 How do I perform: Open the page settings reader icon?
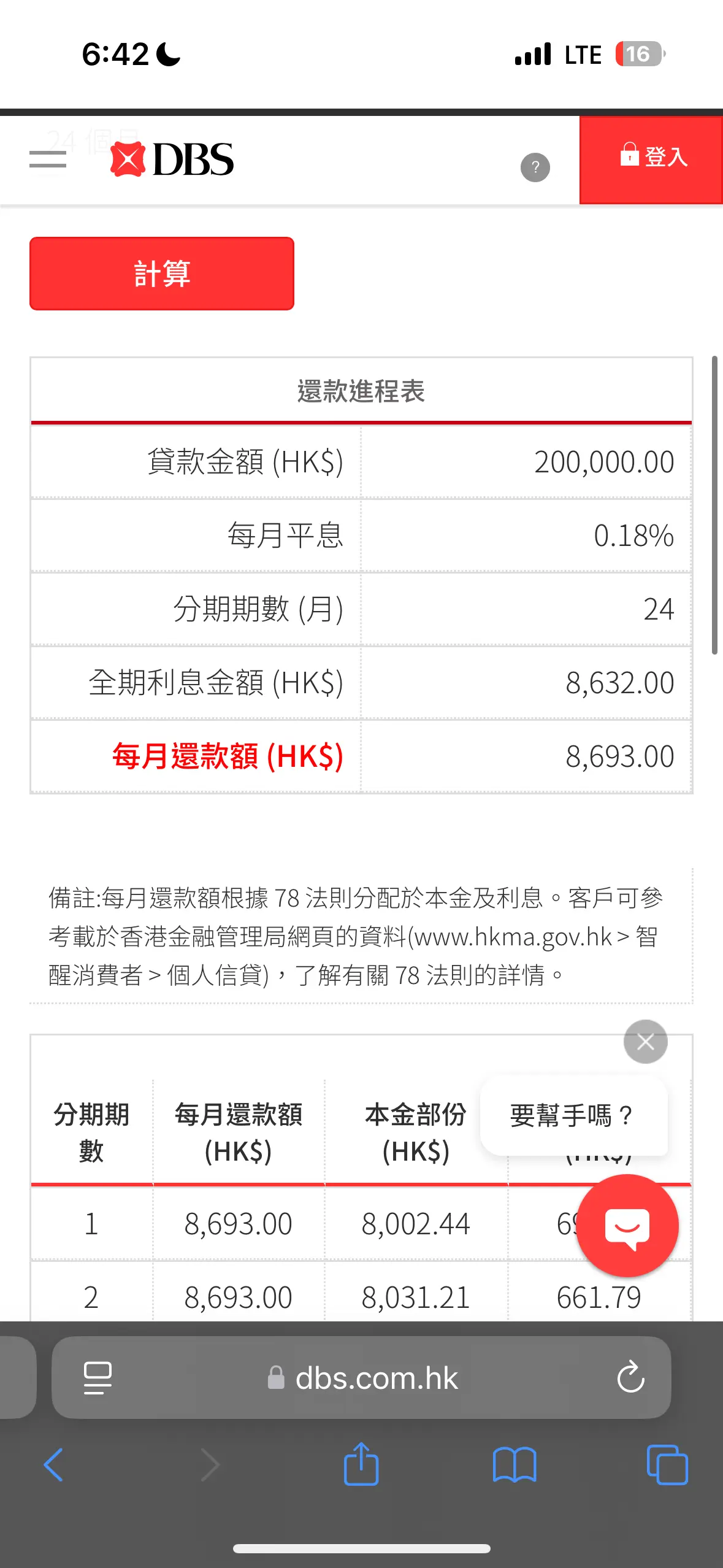click(98, 1378)
